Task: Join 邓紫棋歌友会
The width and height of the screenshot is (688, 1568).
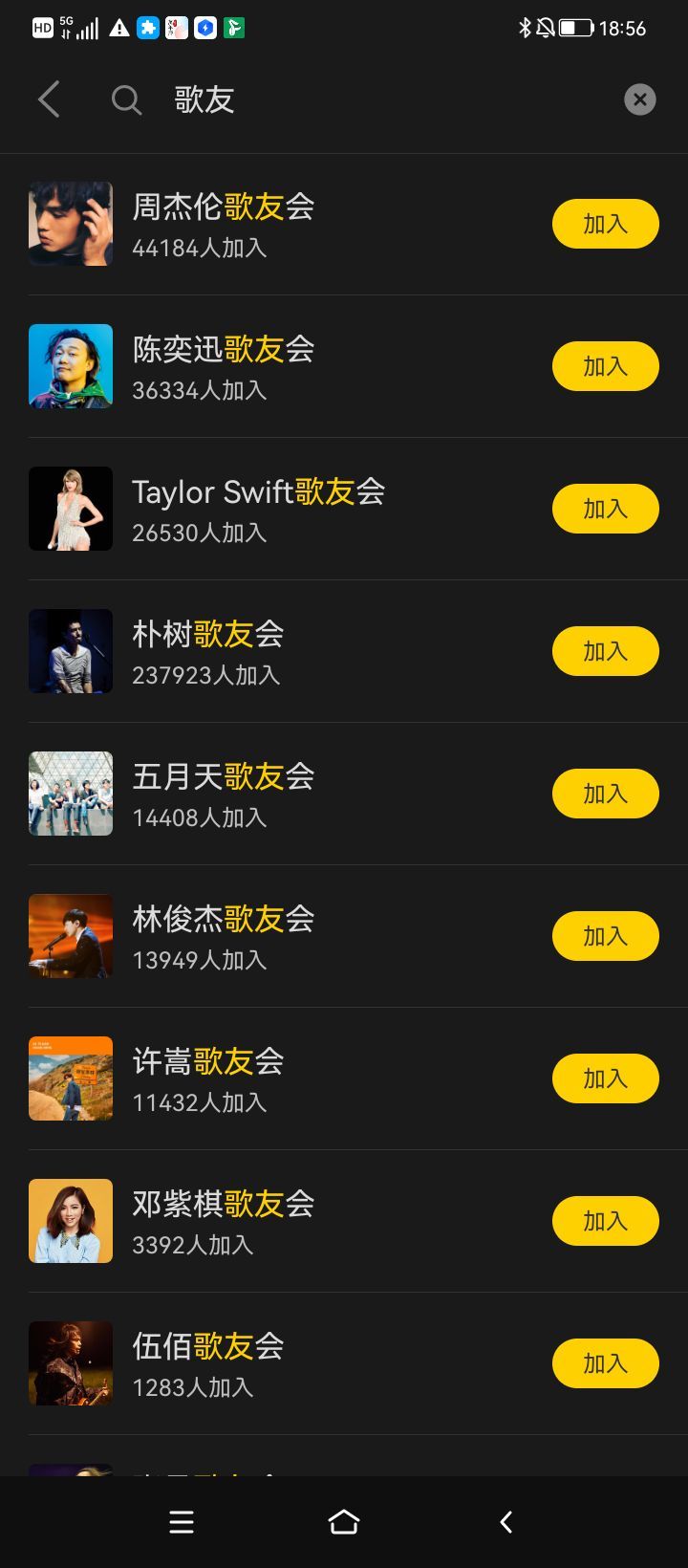Action: click(x=605, y=1221)
